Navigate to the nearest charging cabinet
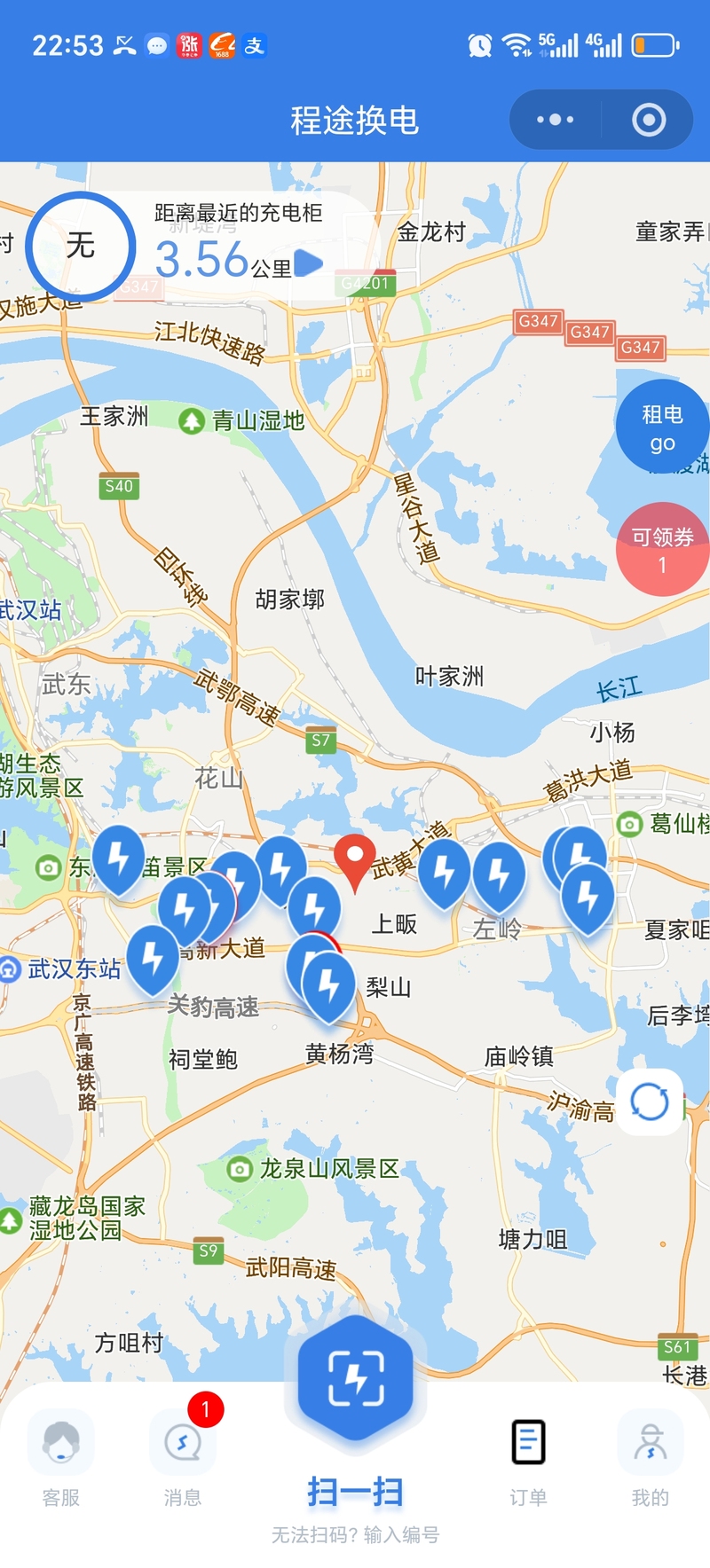This screenshot has height=1568, width=710. [x=308, y=263]
